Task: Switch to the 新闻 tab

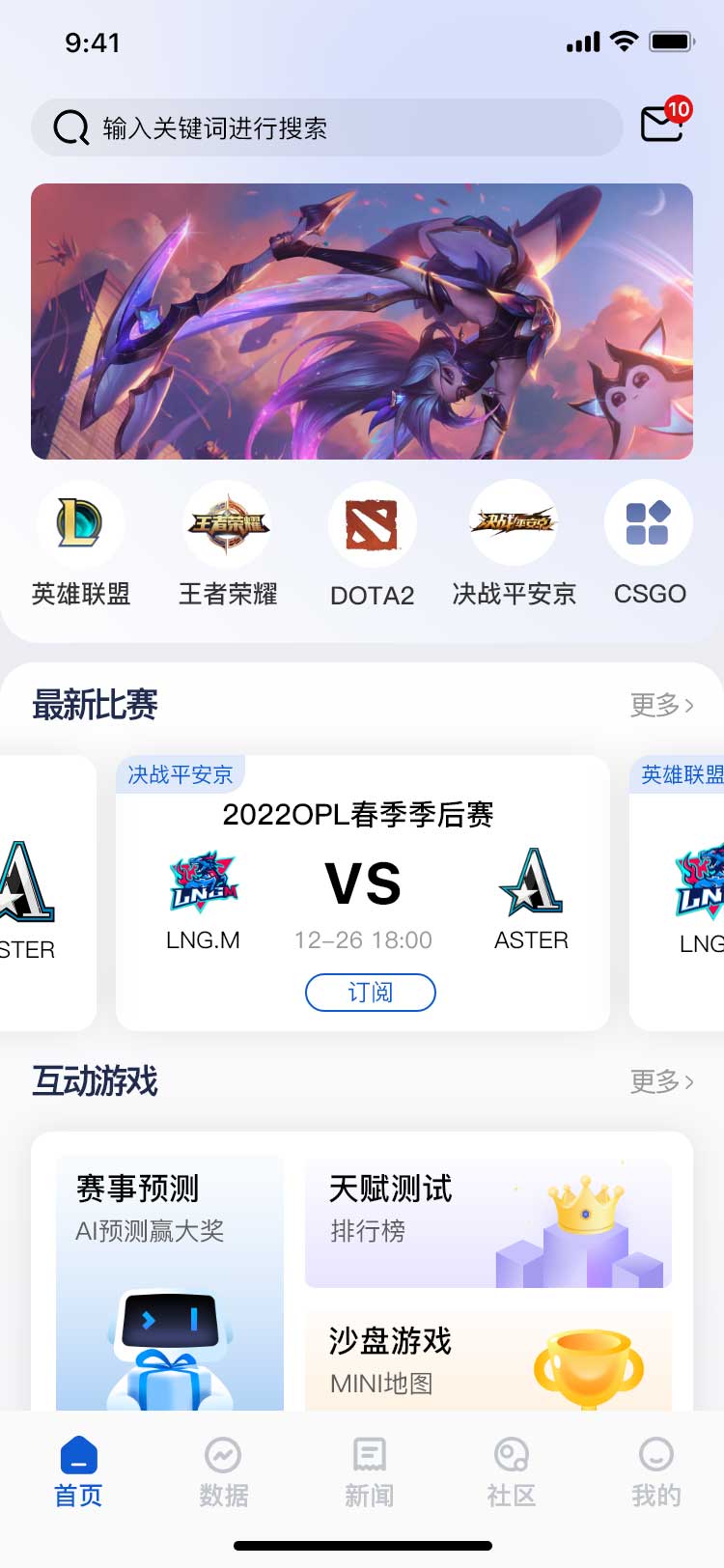Action: (x=369, y=1471)
